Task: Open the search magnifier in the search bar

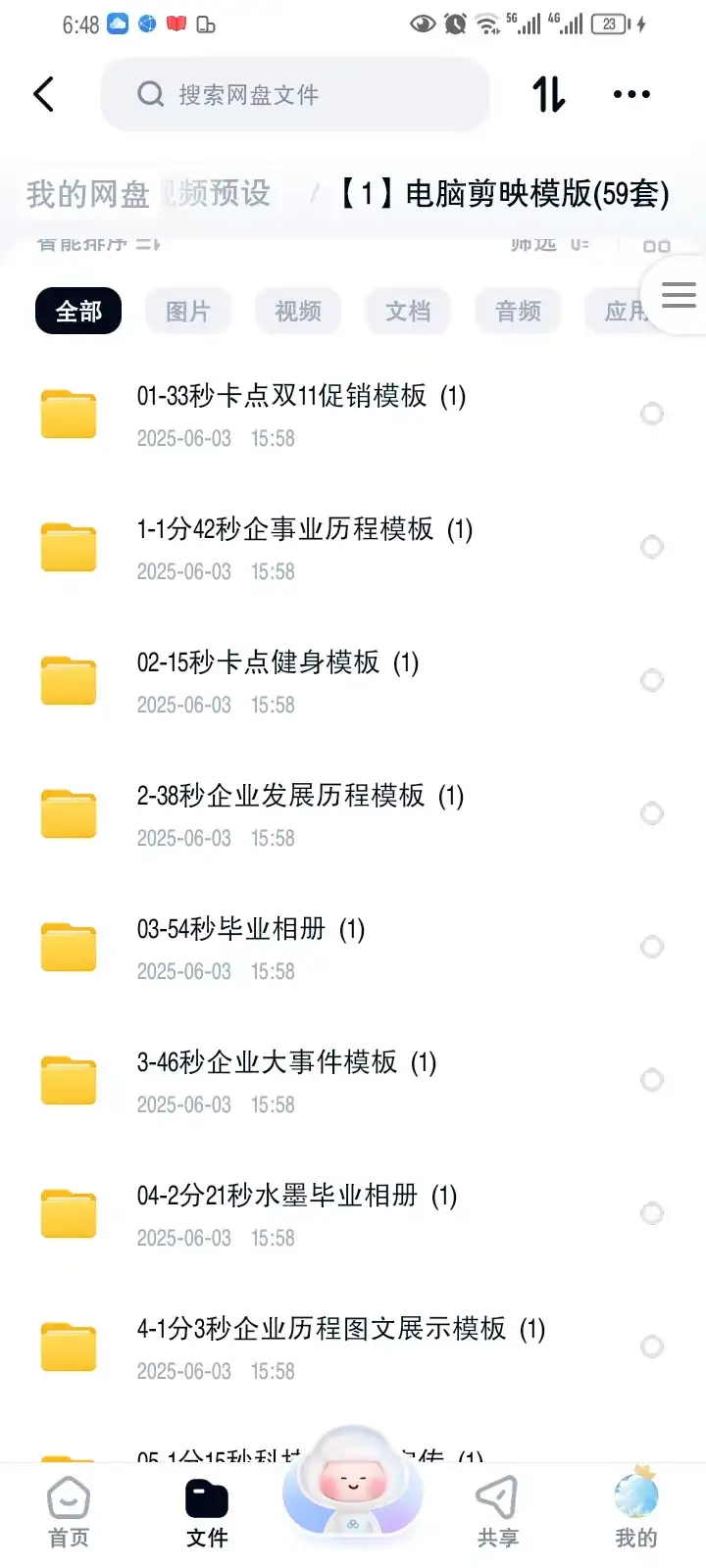Action: [x=149, y=94]
